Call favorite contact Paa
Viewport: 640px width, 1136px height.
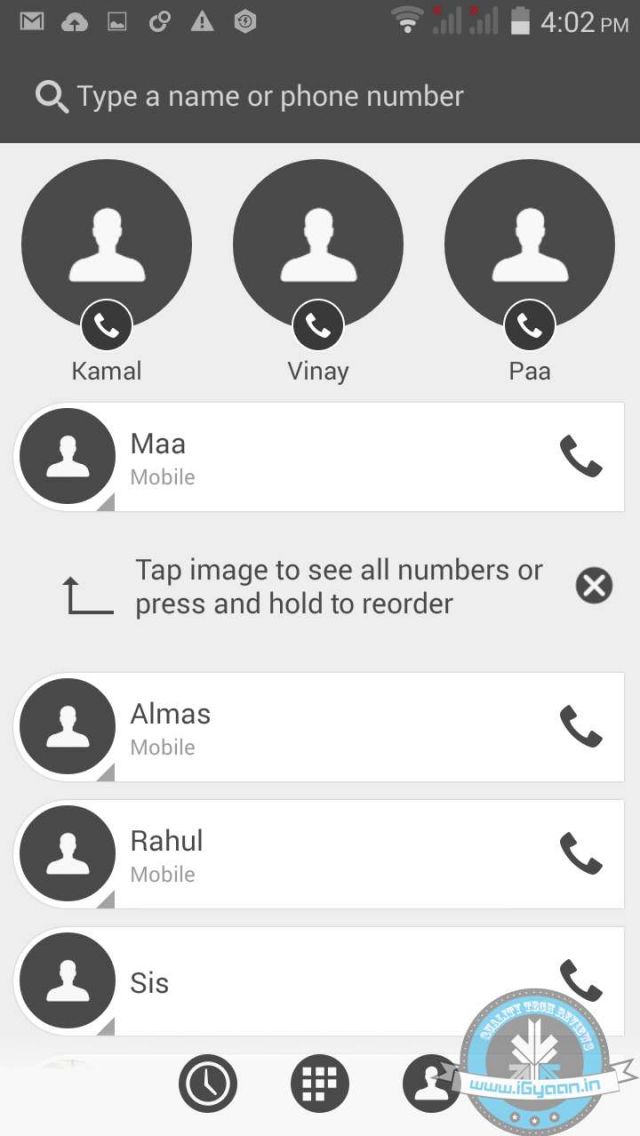pos(529,325)
